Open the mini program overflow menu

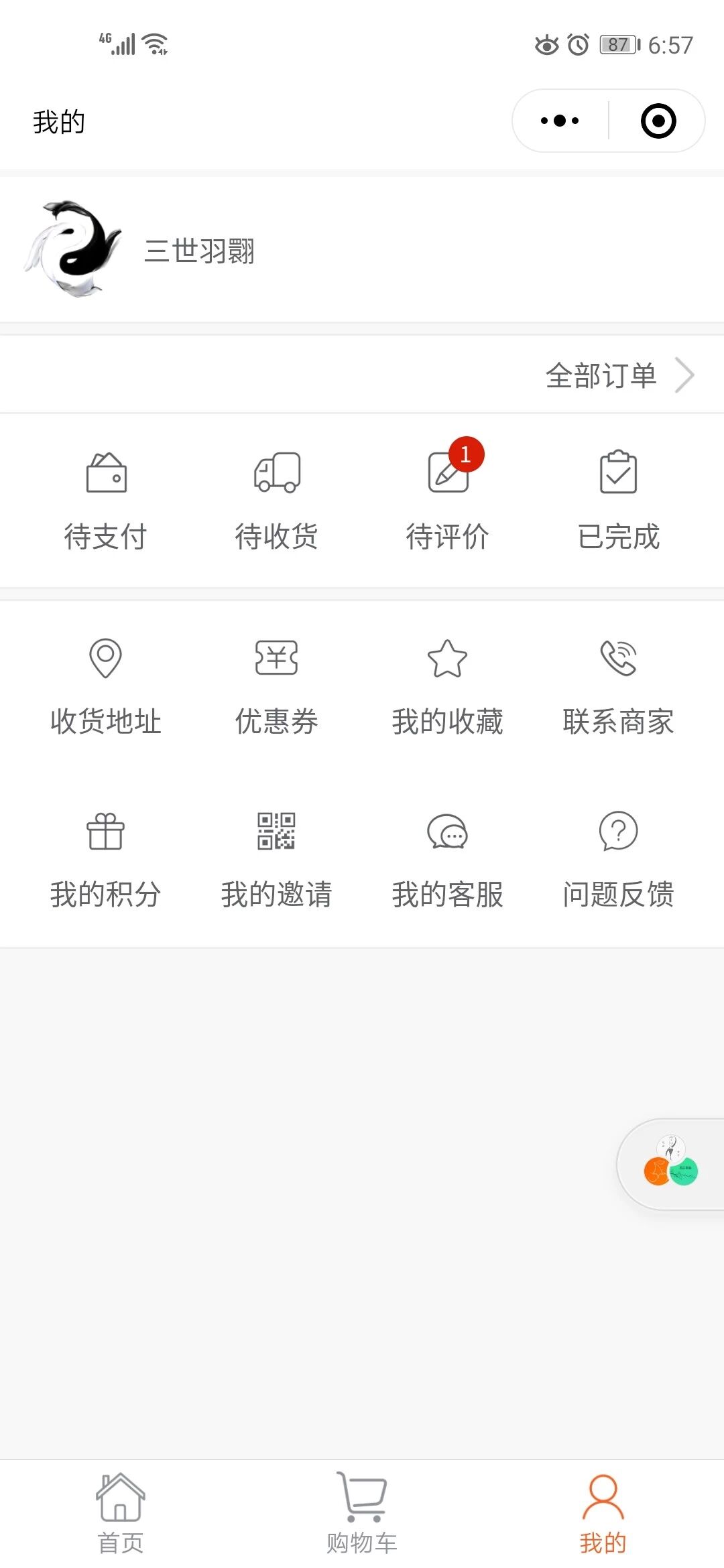[x=560, y=121]
